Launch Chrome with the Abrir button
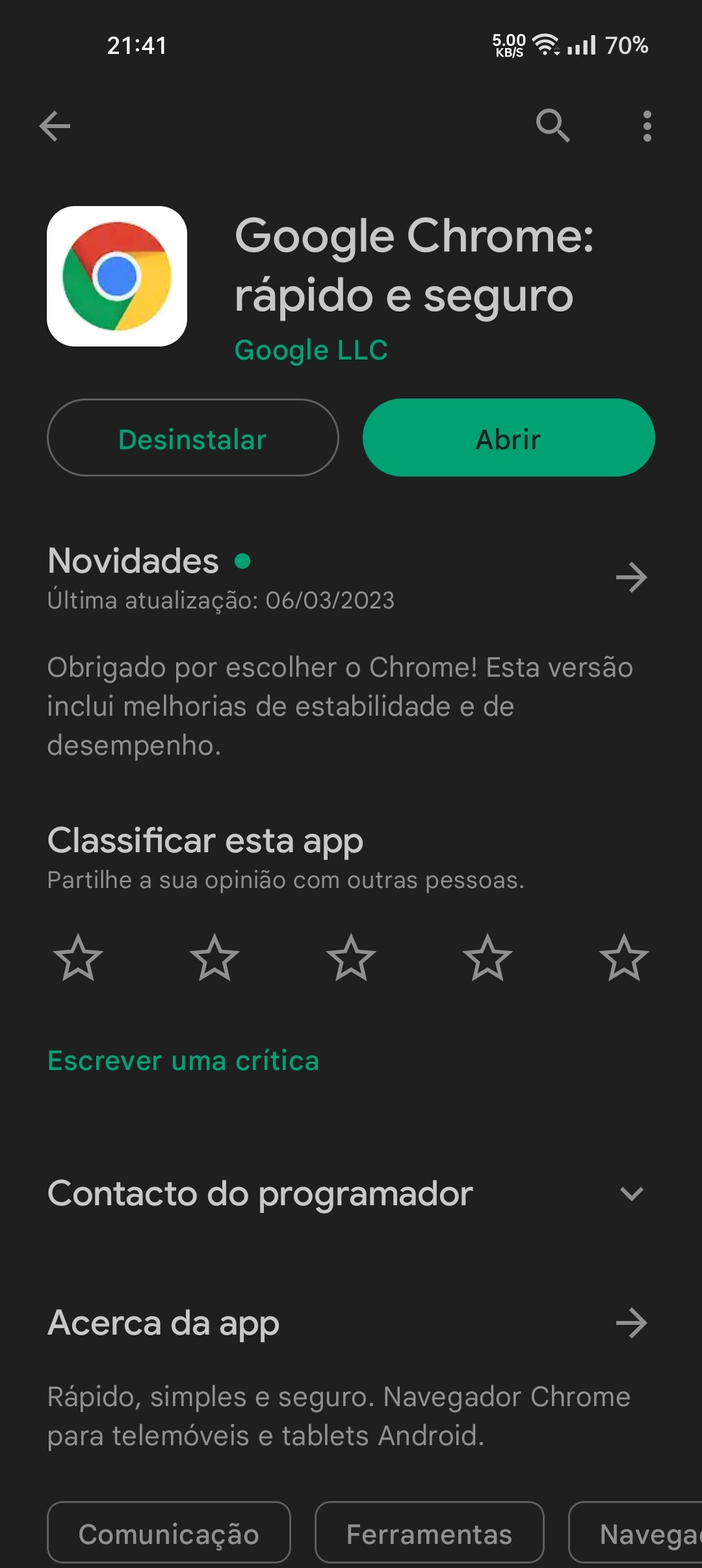Viewport: 702px width, 1568px height. point(508,438)
